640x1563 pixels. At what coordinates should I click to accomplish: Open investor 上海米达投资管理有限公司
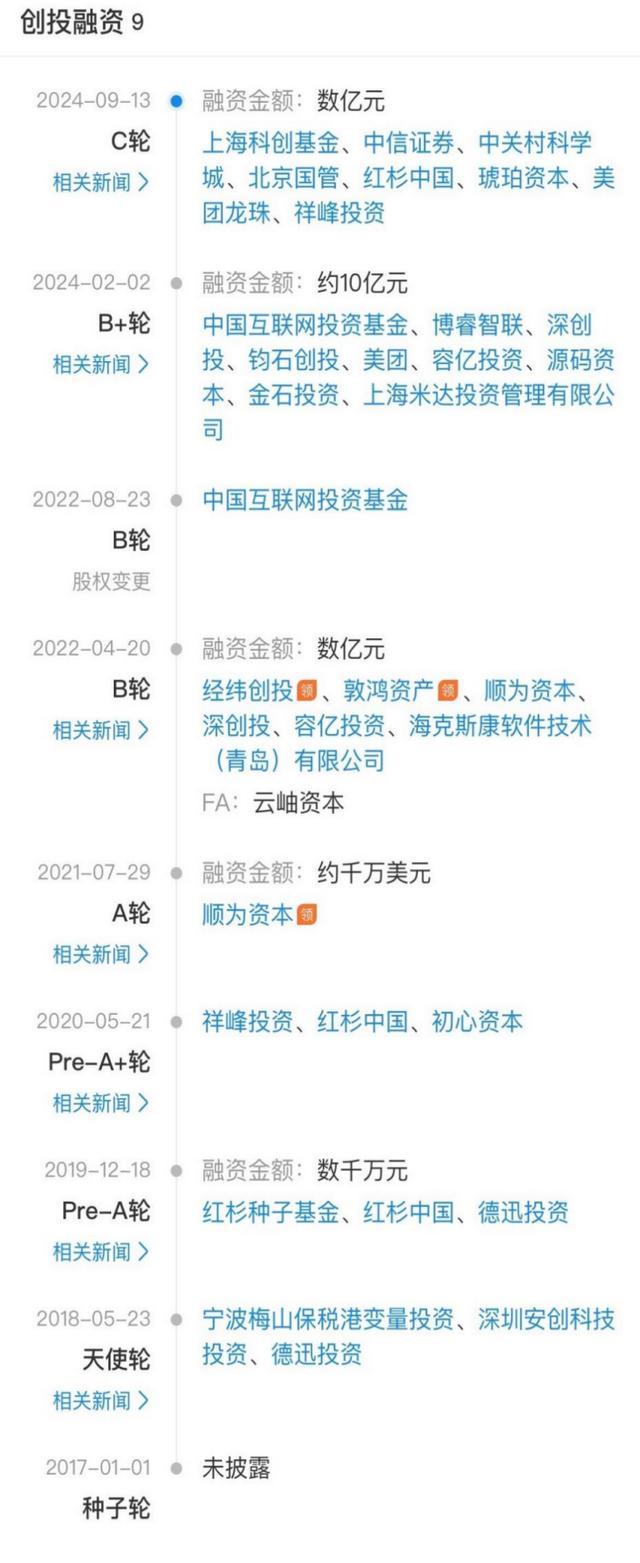coord(488,395)
